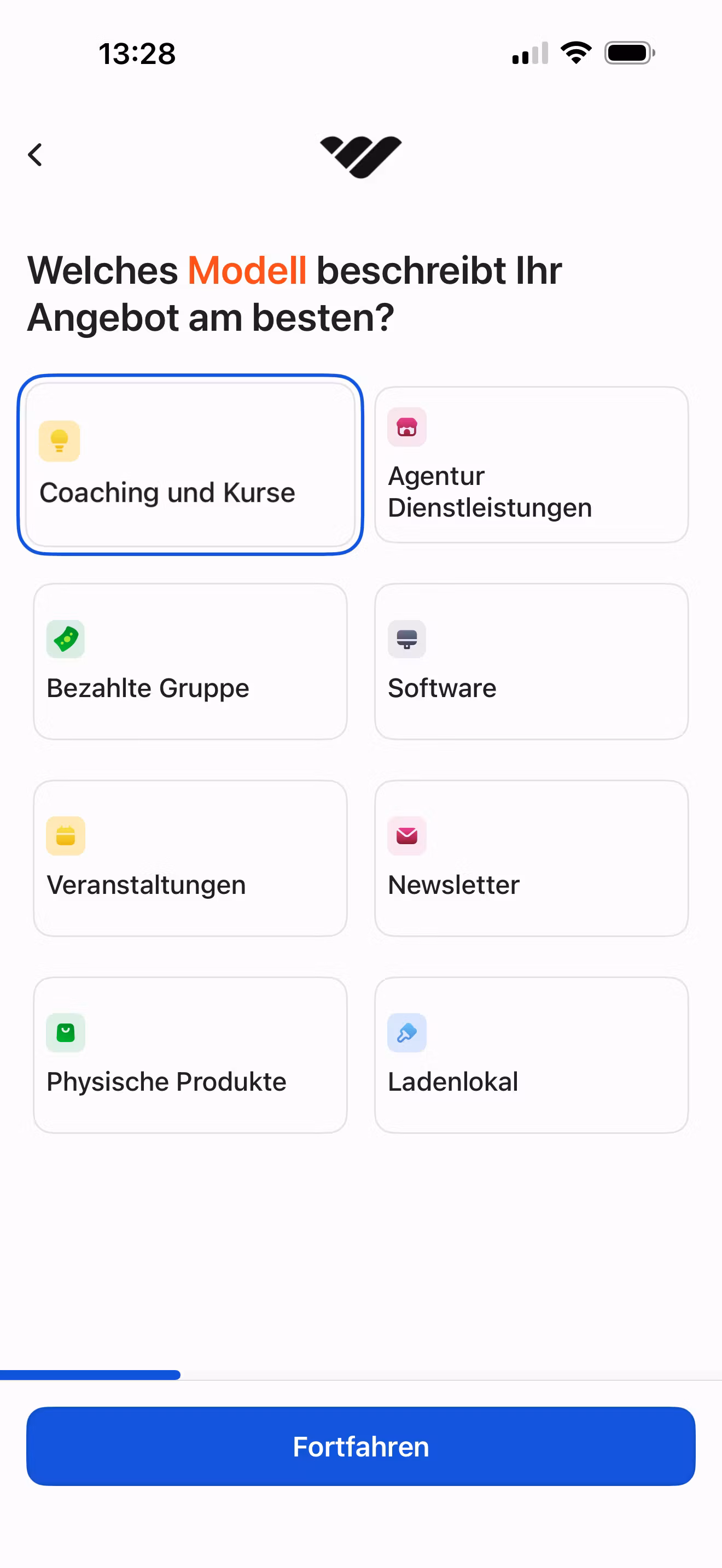Continue with the Fortfahren button
722x1568 pixels.
tap(360, 1446)
